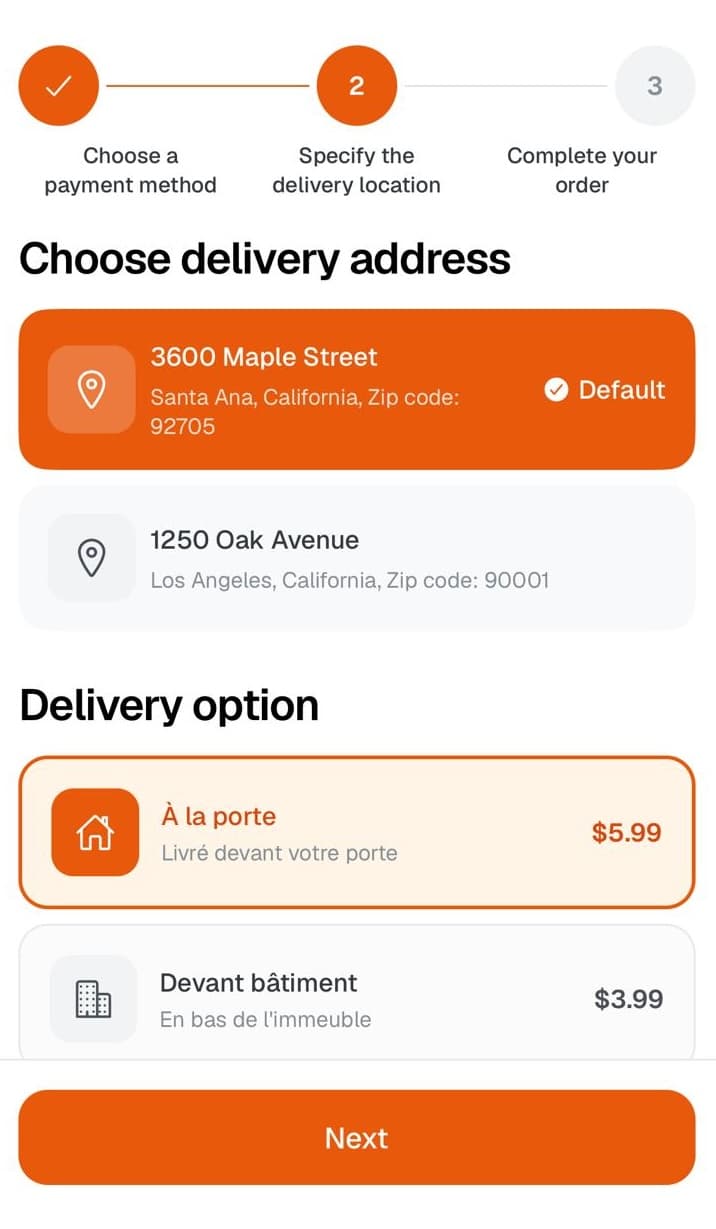Image resolution: width=716 pixels, height=1229 pixels.
Task: Choose the 1250 Oak Avenue address
Action: point(356,558)
